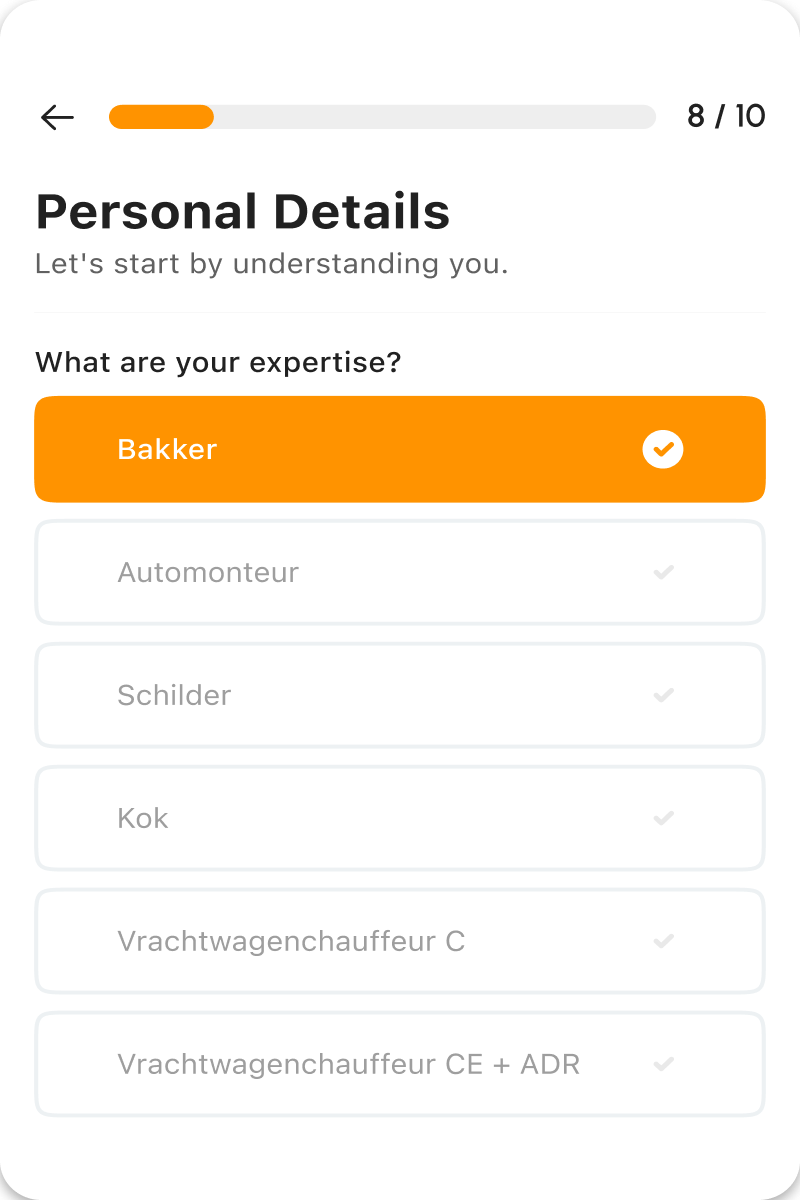
Task: Pick Kok from the expertise list
Action: coord(400,818)
